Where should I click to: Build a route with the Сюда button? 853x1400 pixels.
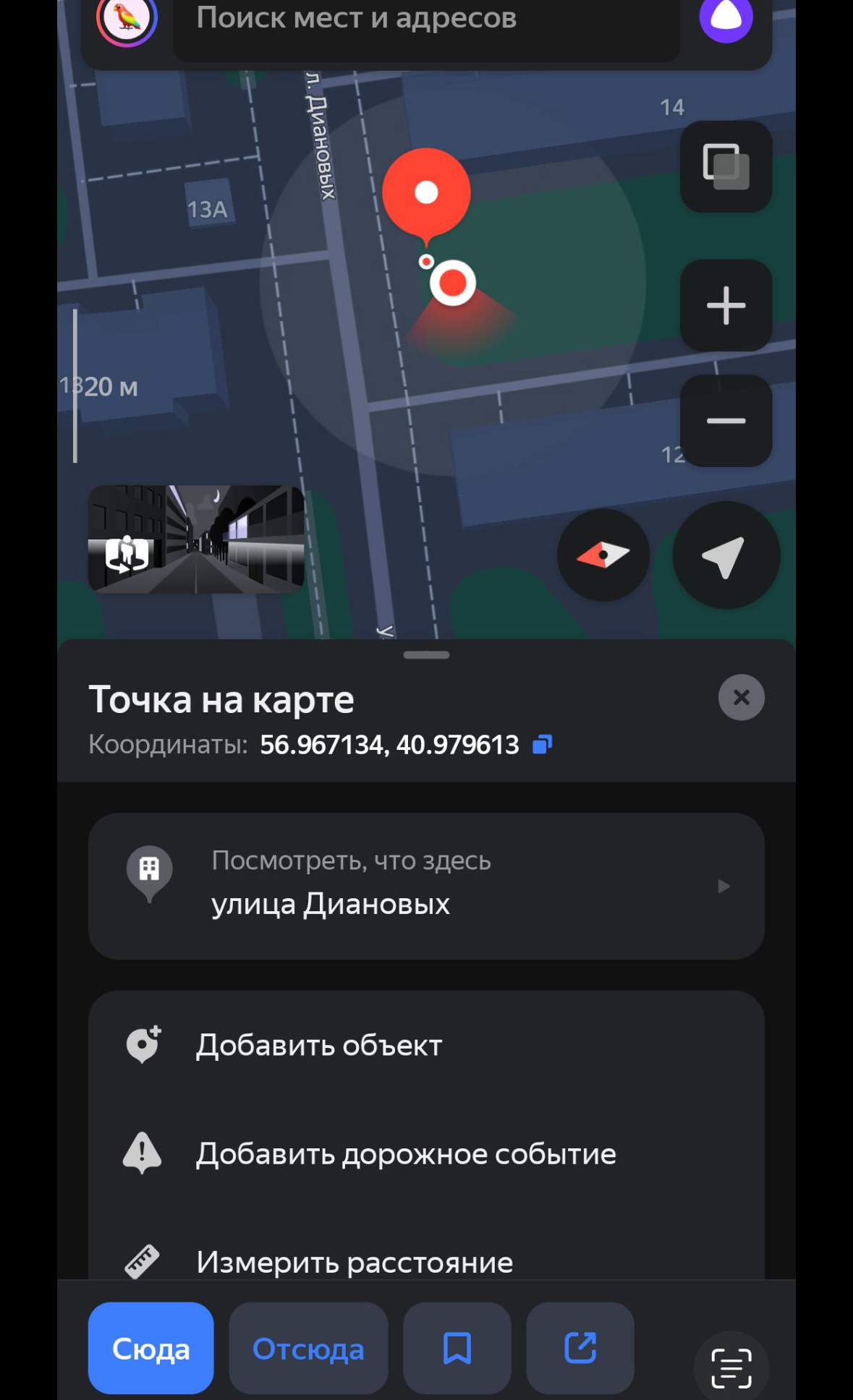click(150, 1348)
